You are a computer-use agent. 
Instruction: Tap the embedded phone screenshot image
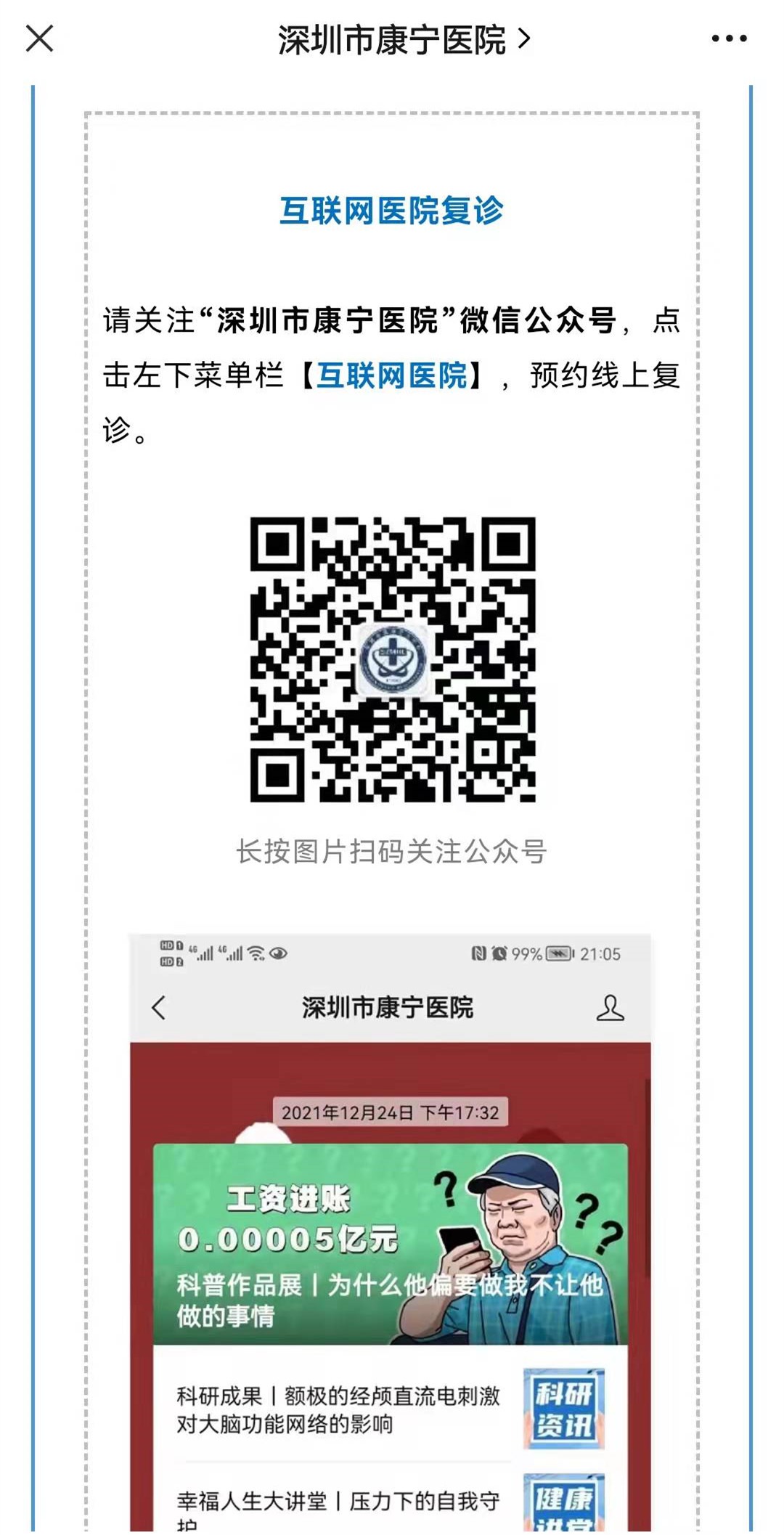391,1234
